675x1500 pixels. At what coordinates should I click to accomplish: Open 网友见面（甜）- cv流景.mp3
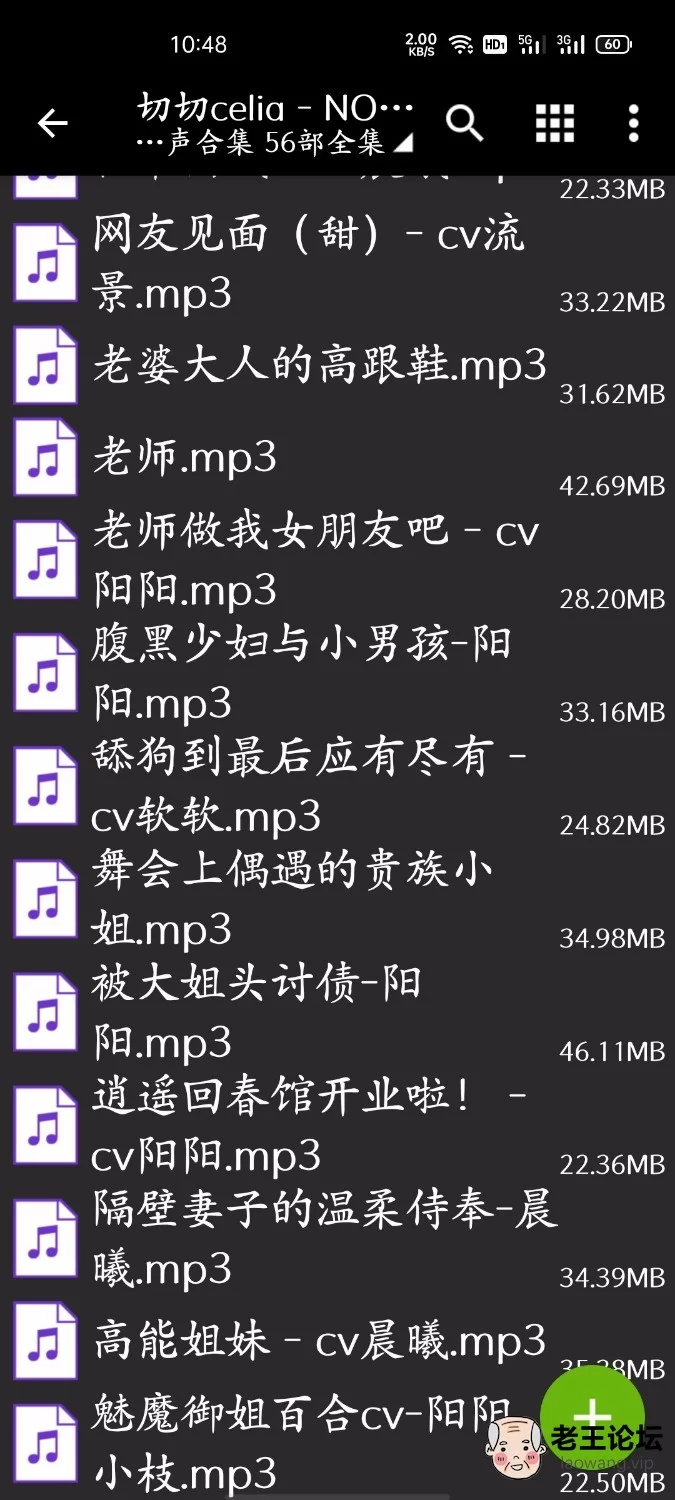(337, 265)
